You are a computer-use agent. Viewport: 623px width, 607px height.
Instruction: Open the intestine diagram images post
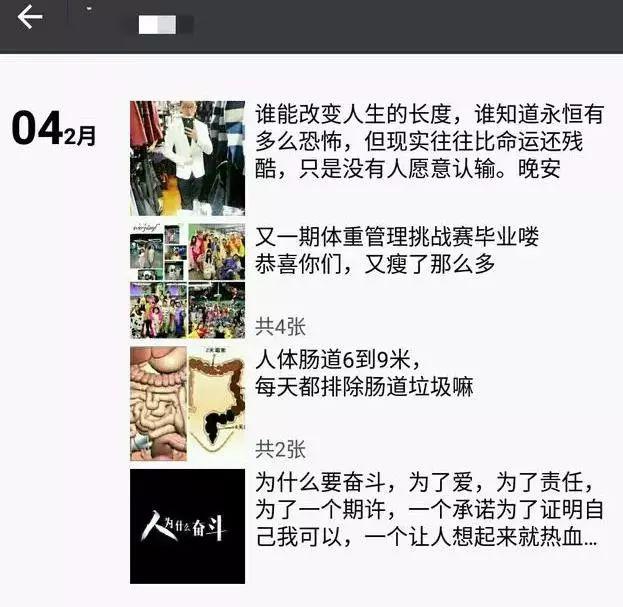187,404
